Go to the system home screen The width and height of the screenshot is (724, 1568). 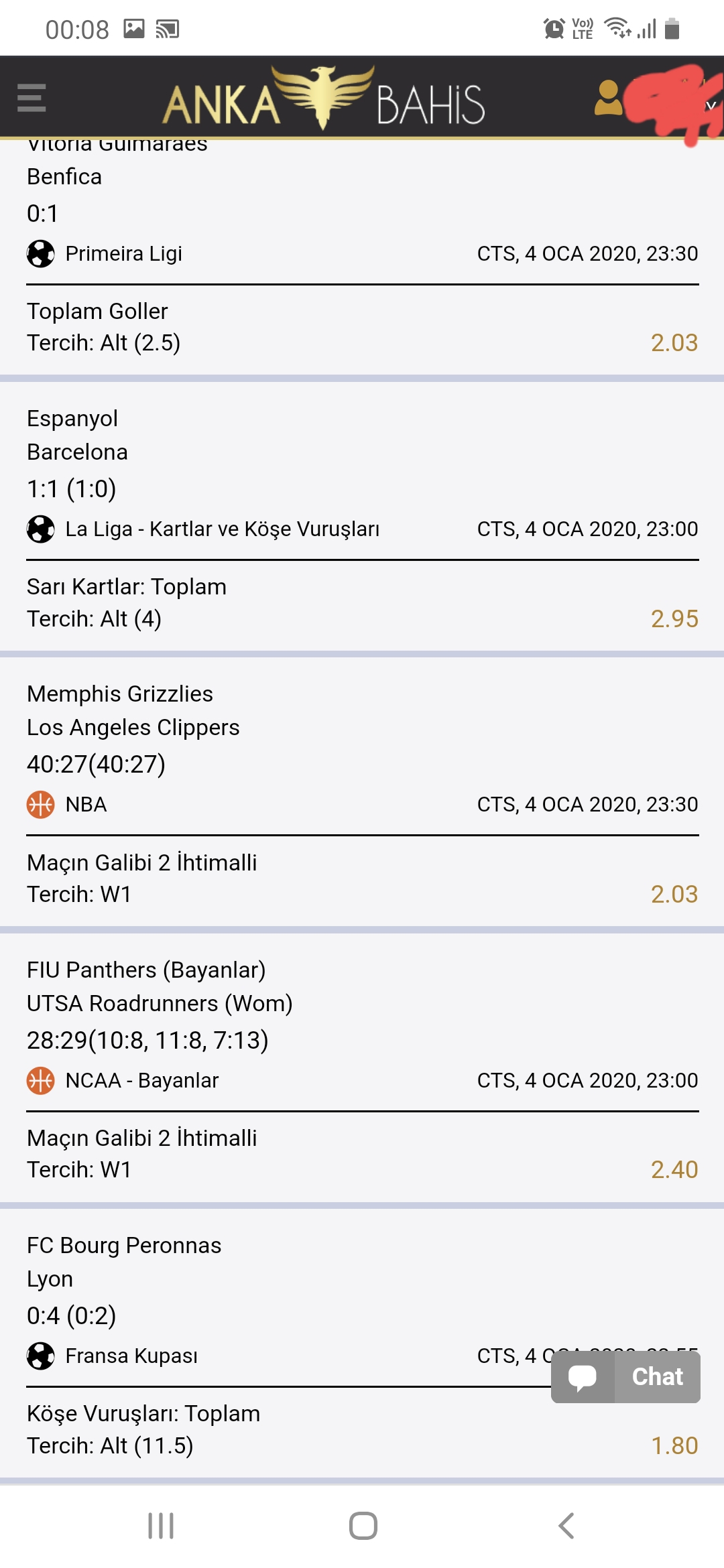coord(363,1526)
